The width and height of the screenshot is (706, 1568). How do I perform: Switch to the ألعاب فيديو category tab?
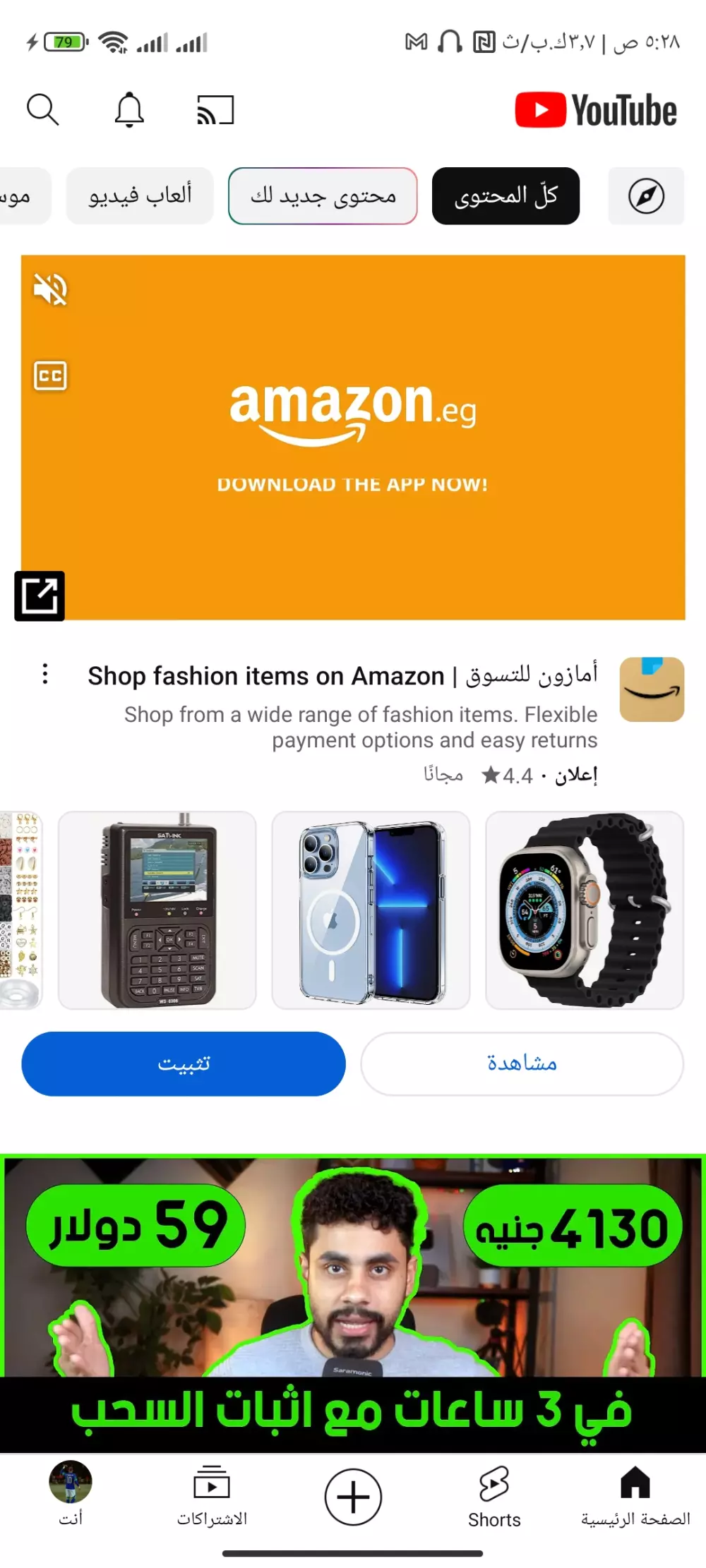(139, 195)
